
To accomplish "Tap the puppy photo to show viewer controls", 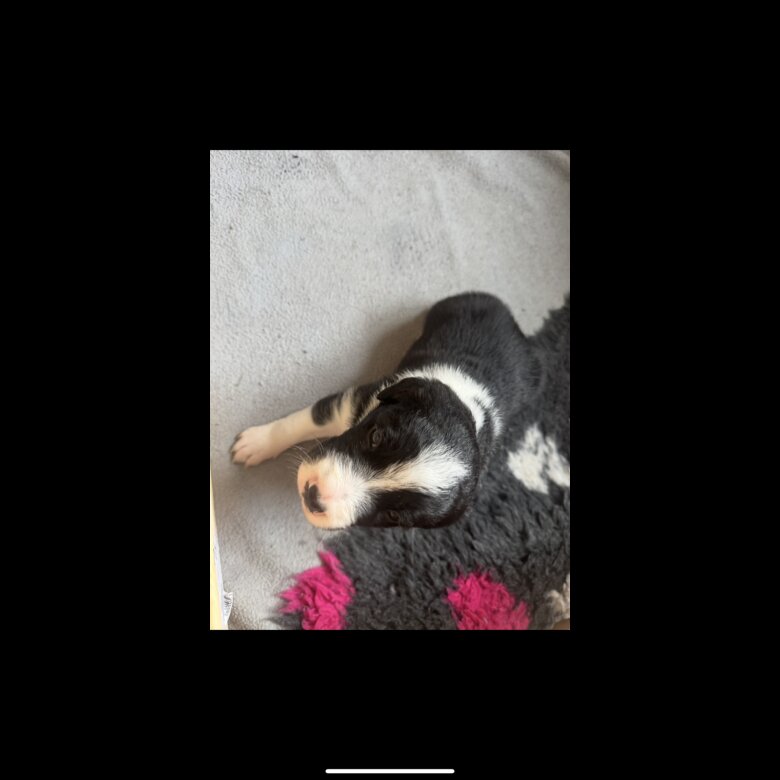I will tap(390, 390).
